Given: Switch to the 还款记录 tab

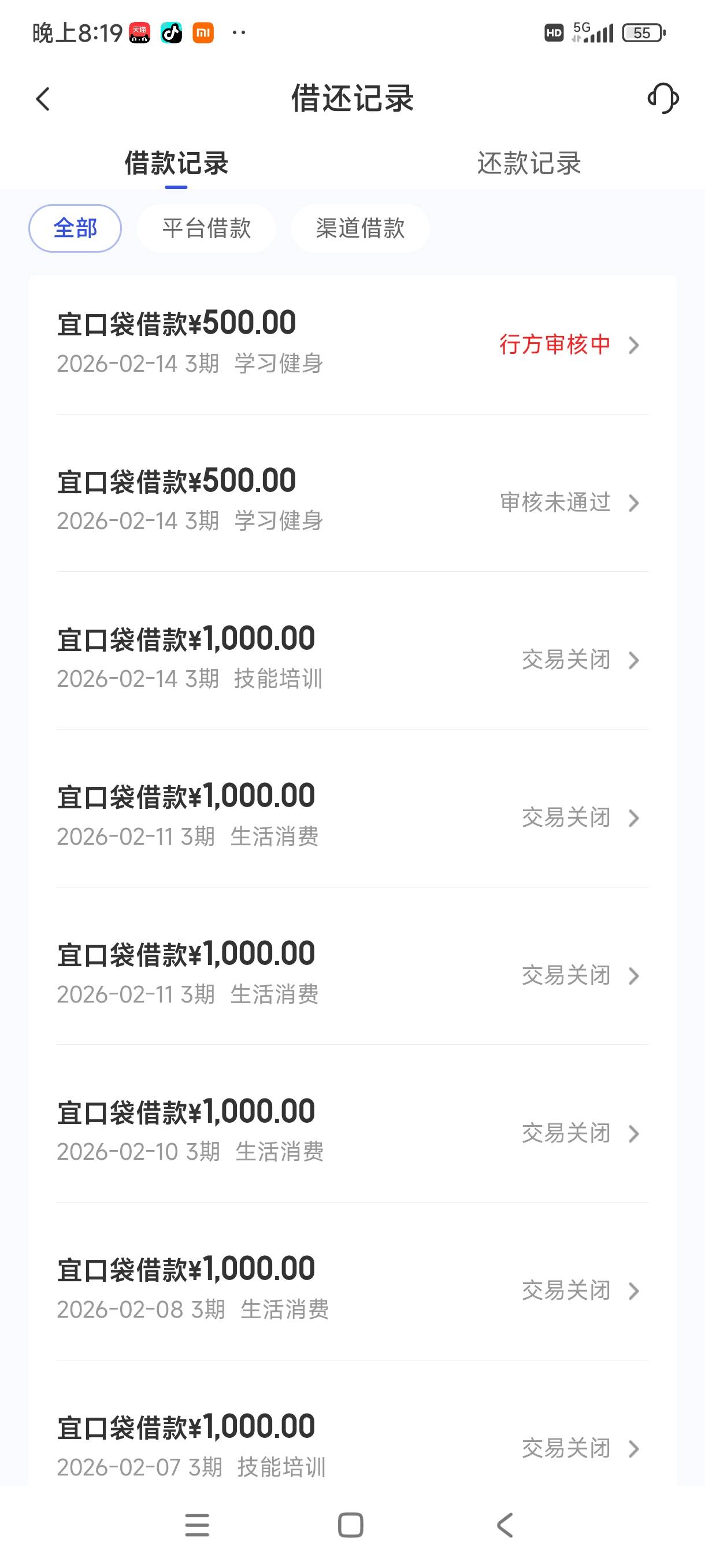Looking at the screenshot, I should pyautogui.click(x=529, y=163).
